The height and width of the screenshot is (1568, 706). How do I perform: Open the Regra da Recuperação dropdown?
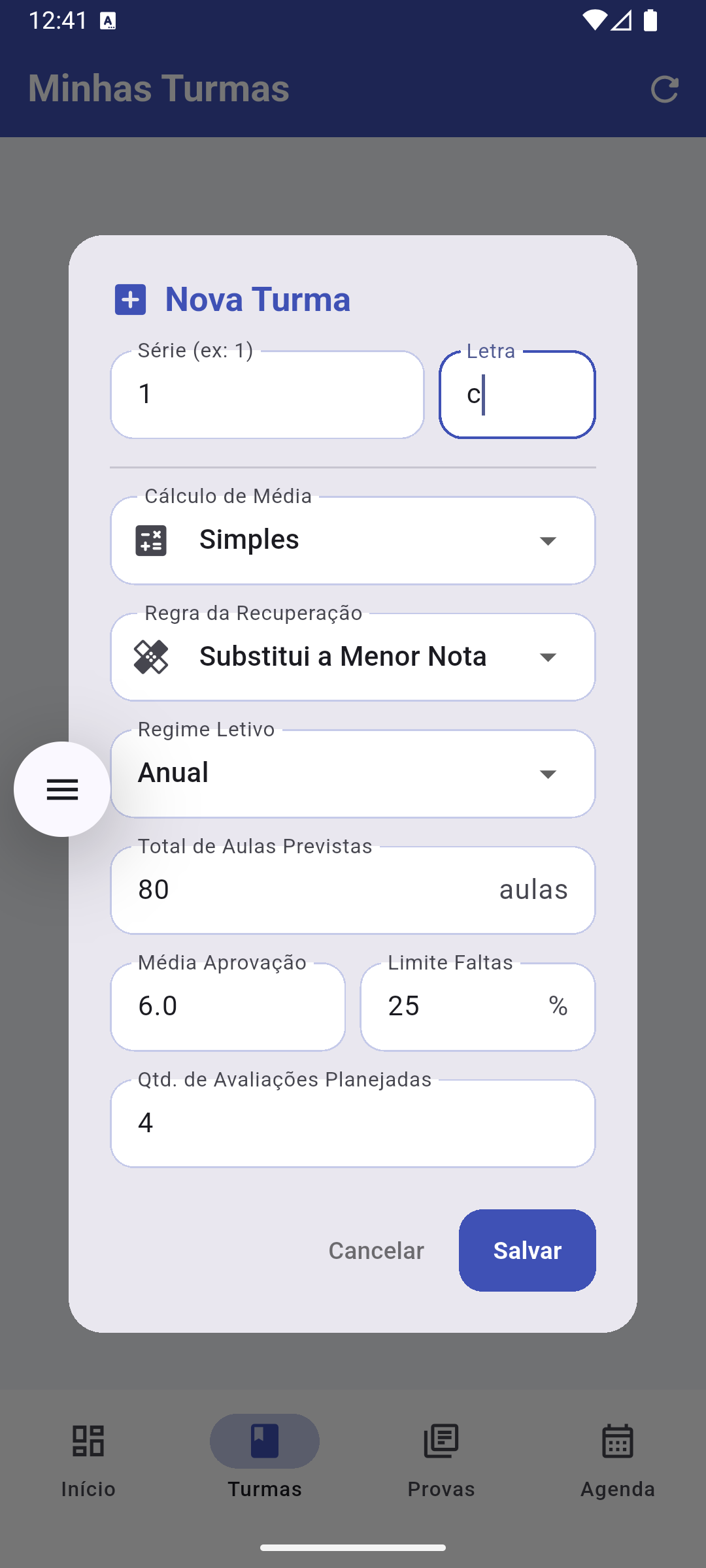[353, 657]
